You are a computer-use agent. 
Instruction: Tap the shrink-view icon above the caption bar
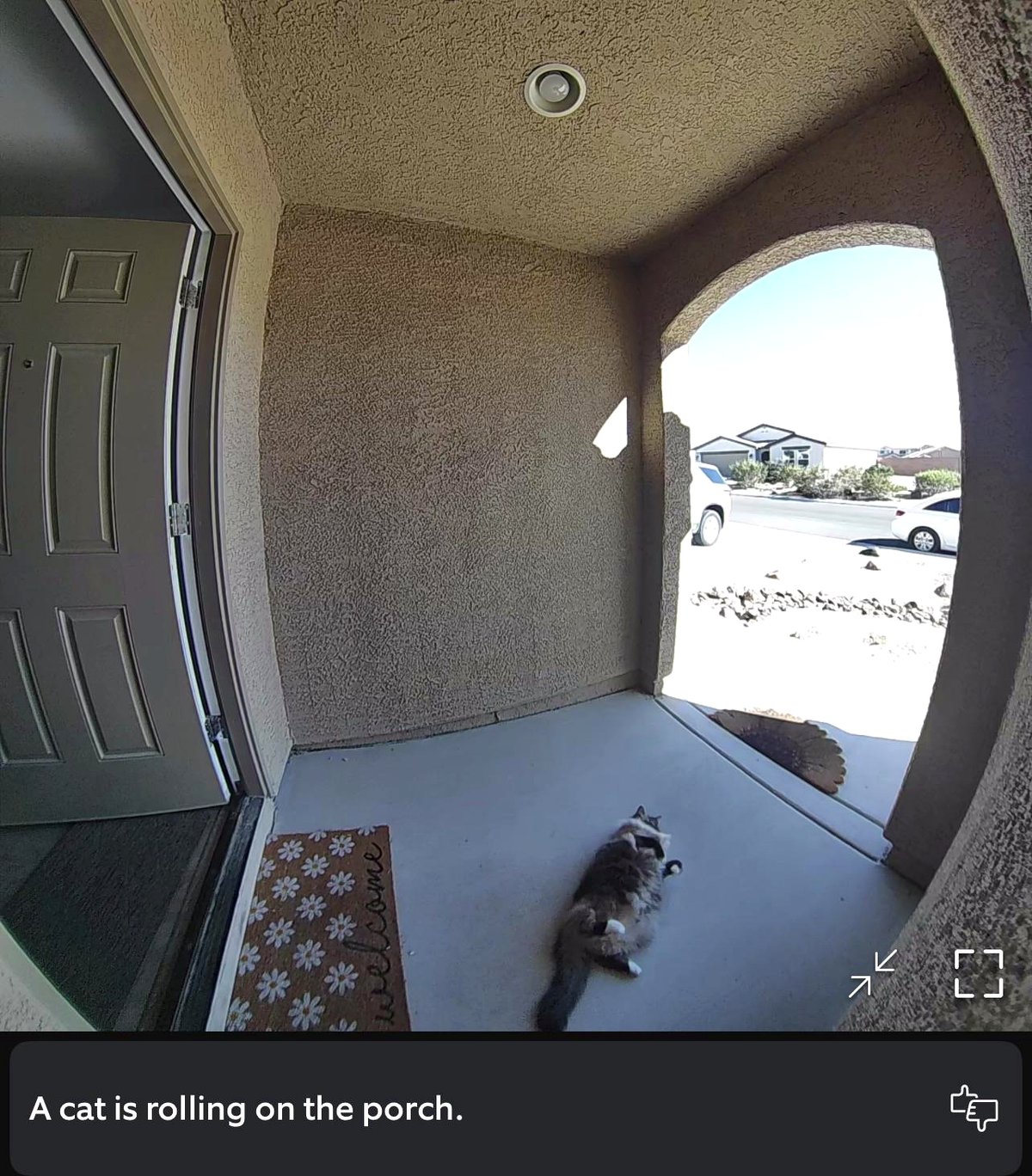point(873,976)
